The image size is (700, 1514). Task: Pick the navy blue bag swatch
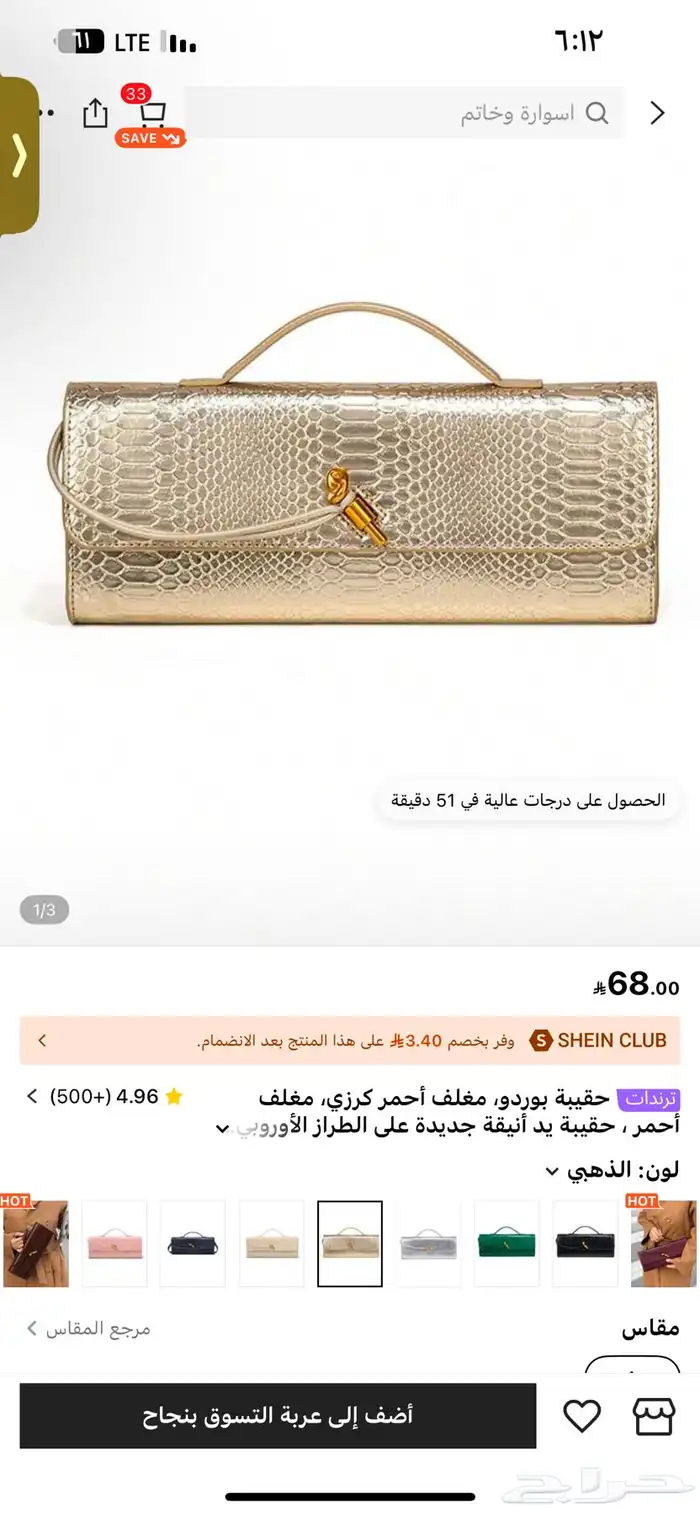coord(193,1243)
